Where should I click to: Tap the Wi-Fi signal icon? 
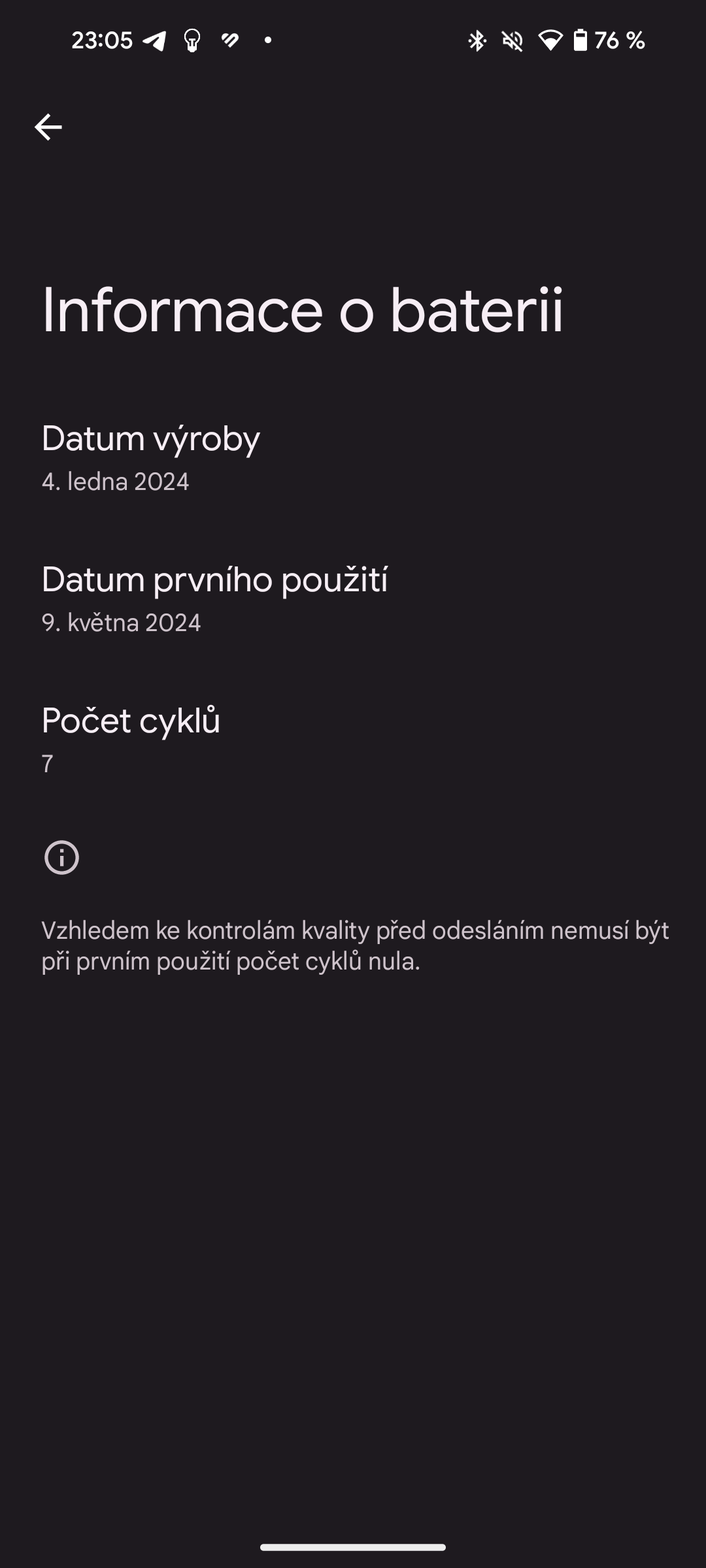[x=552, y=41]
